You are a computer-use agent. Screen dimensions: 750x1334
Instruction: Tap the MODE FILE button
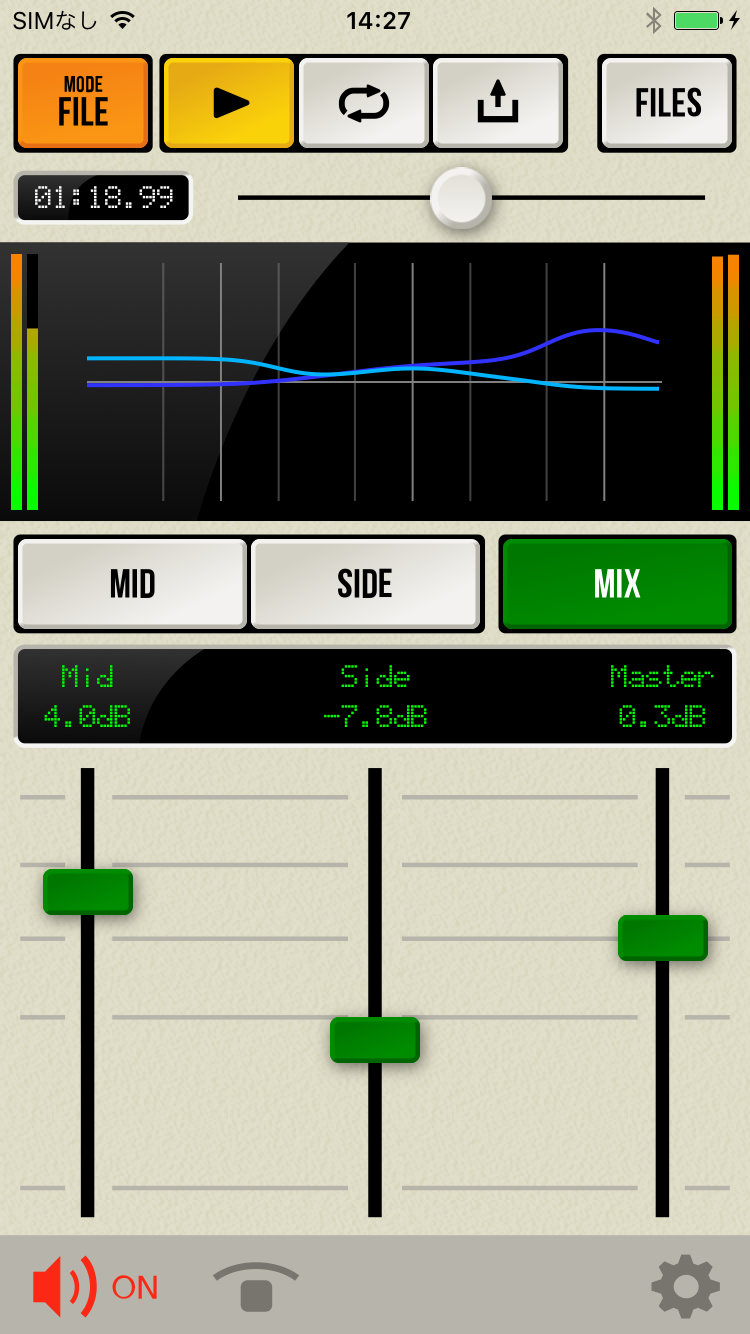83,103
